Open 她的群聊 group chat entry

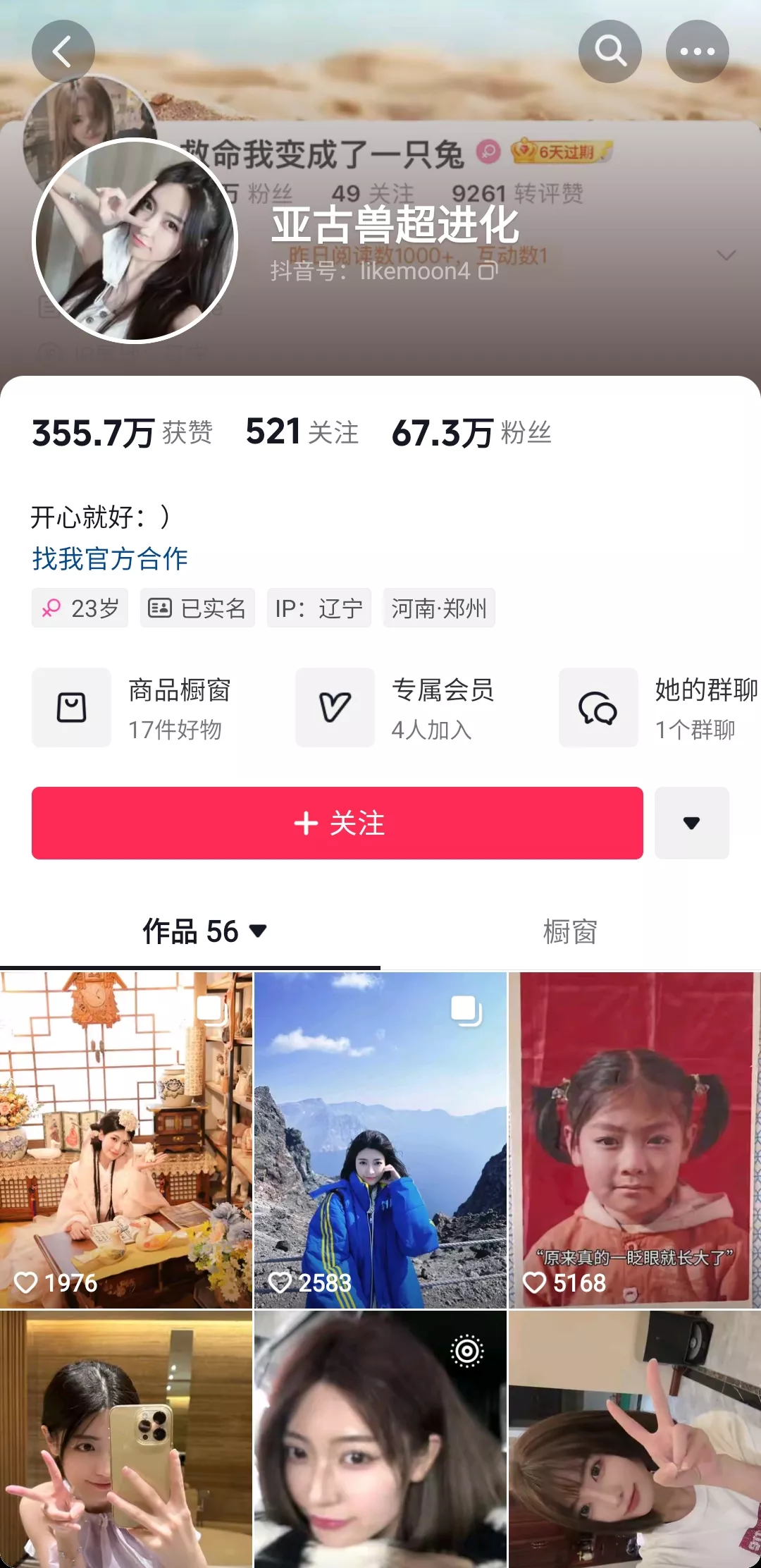[659, 708]
